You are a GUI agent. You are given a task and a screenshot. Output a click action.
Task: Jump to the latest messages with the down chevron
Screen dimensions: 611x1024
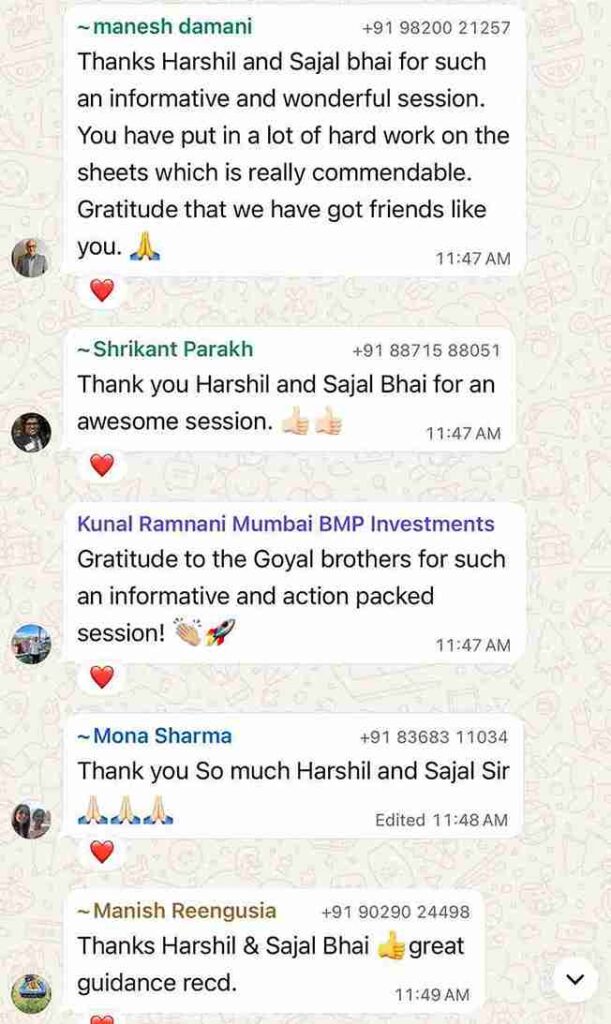(574, 980)
